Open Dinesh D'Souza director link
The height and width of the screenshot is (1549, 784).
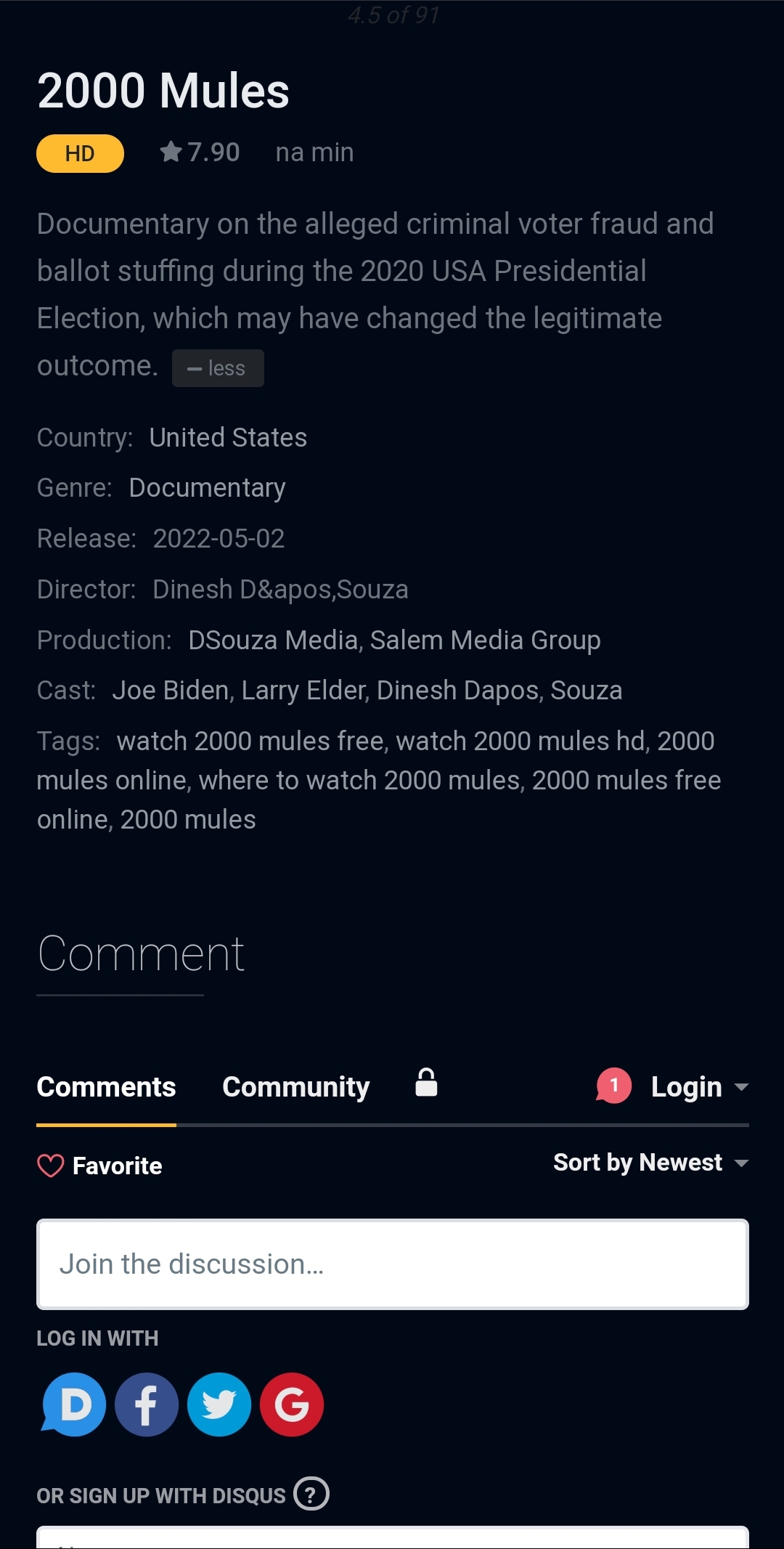(280, 590)
